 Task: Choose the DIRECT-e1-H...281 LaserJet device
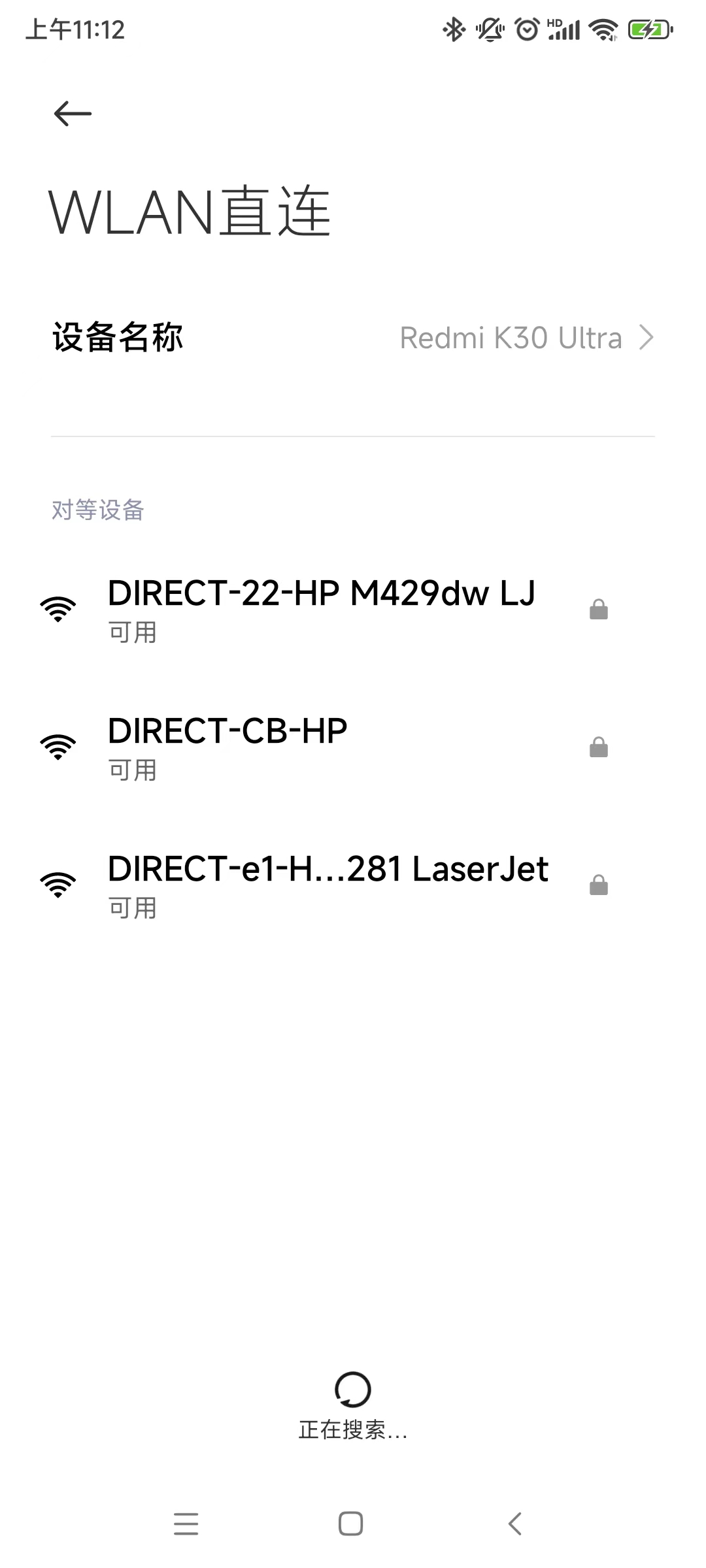coord(353,886)
